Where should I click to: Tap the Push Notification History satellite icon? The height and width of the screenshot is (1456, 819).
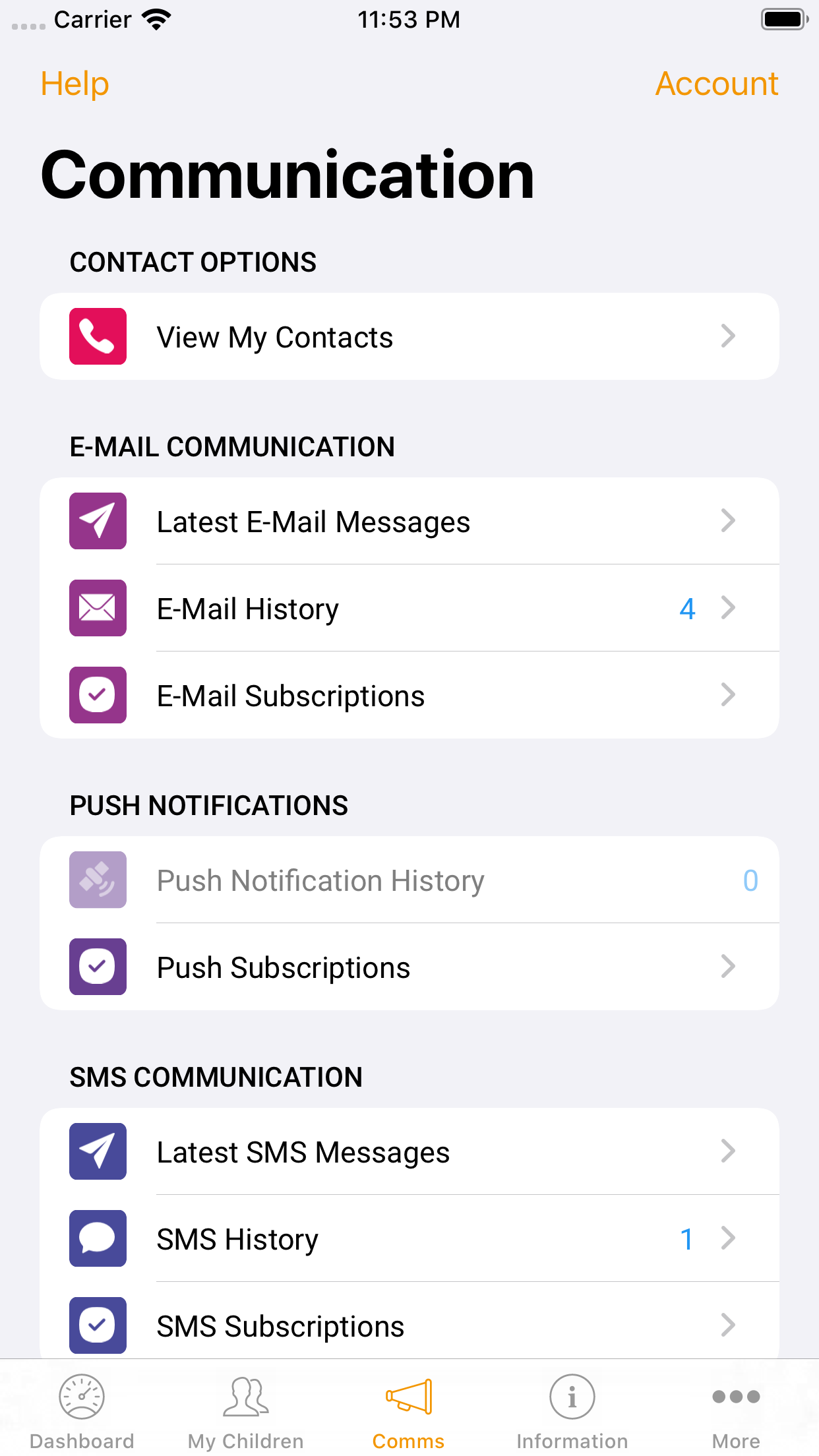pyautogui.click(x=97, y=880)
